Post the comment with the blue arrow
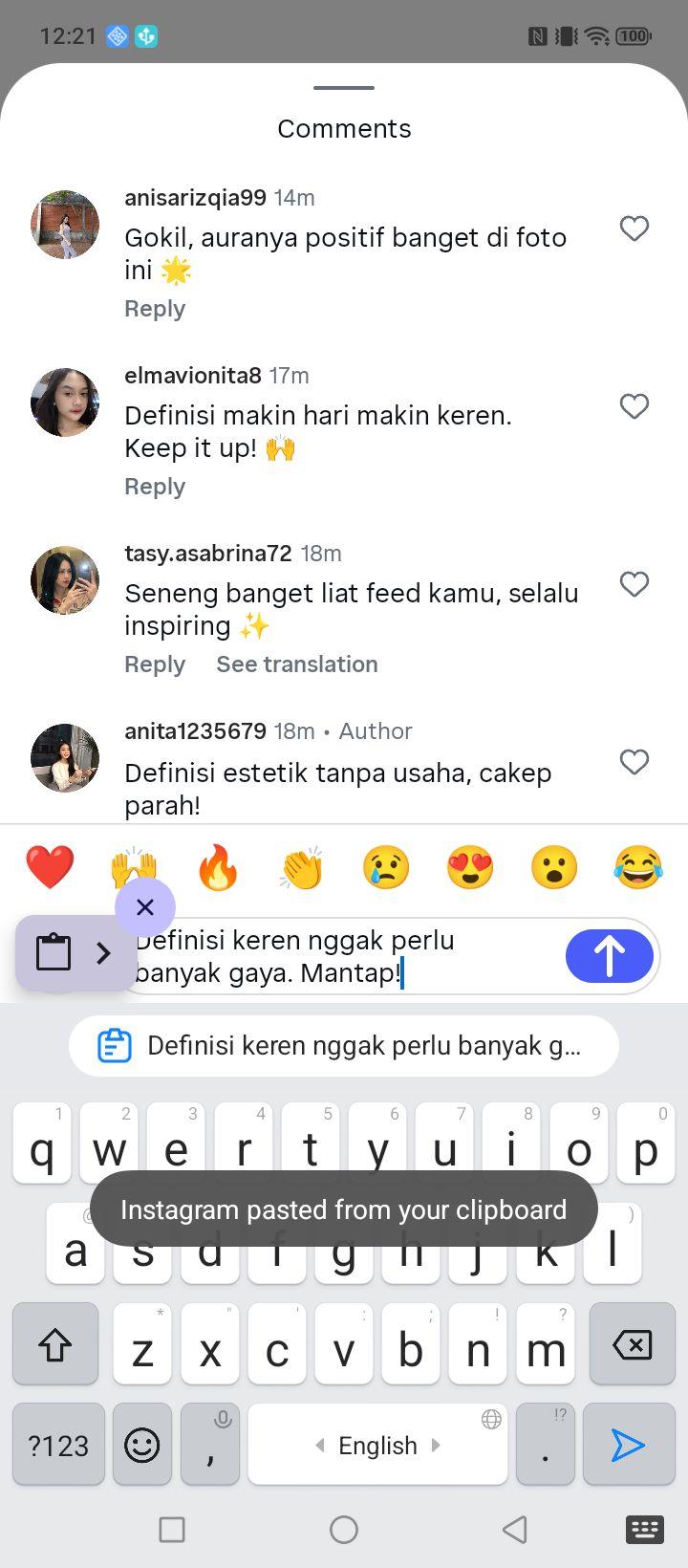 point(610,955)
